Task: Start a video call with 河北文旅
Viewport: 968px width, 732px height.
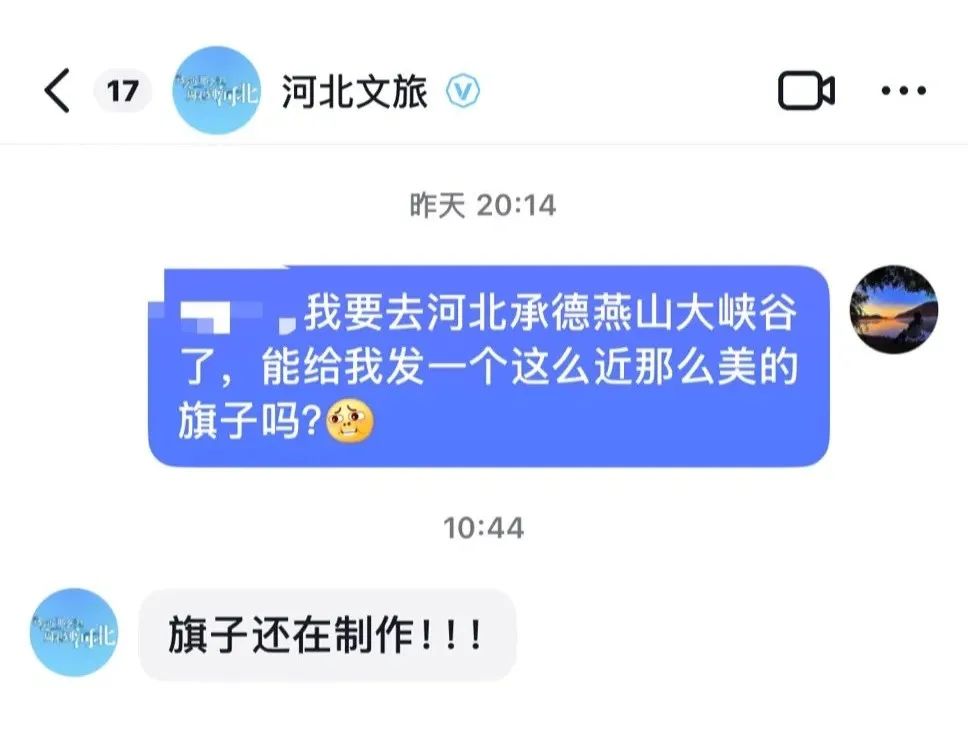Action: coord(806,92)
